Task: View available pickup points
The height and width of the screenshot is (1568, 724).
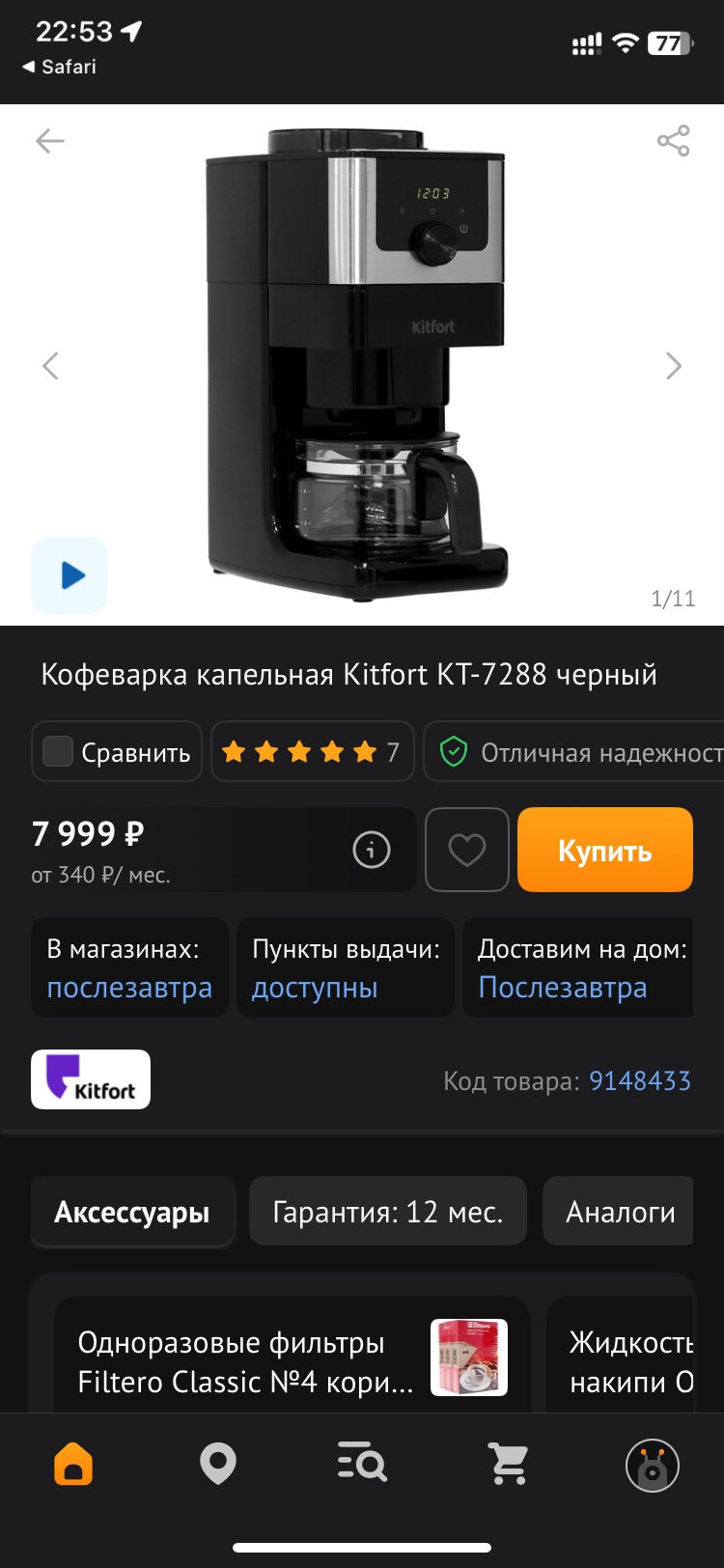Action: coord(345,968)
